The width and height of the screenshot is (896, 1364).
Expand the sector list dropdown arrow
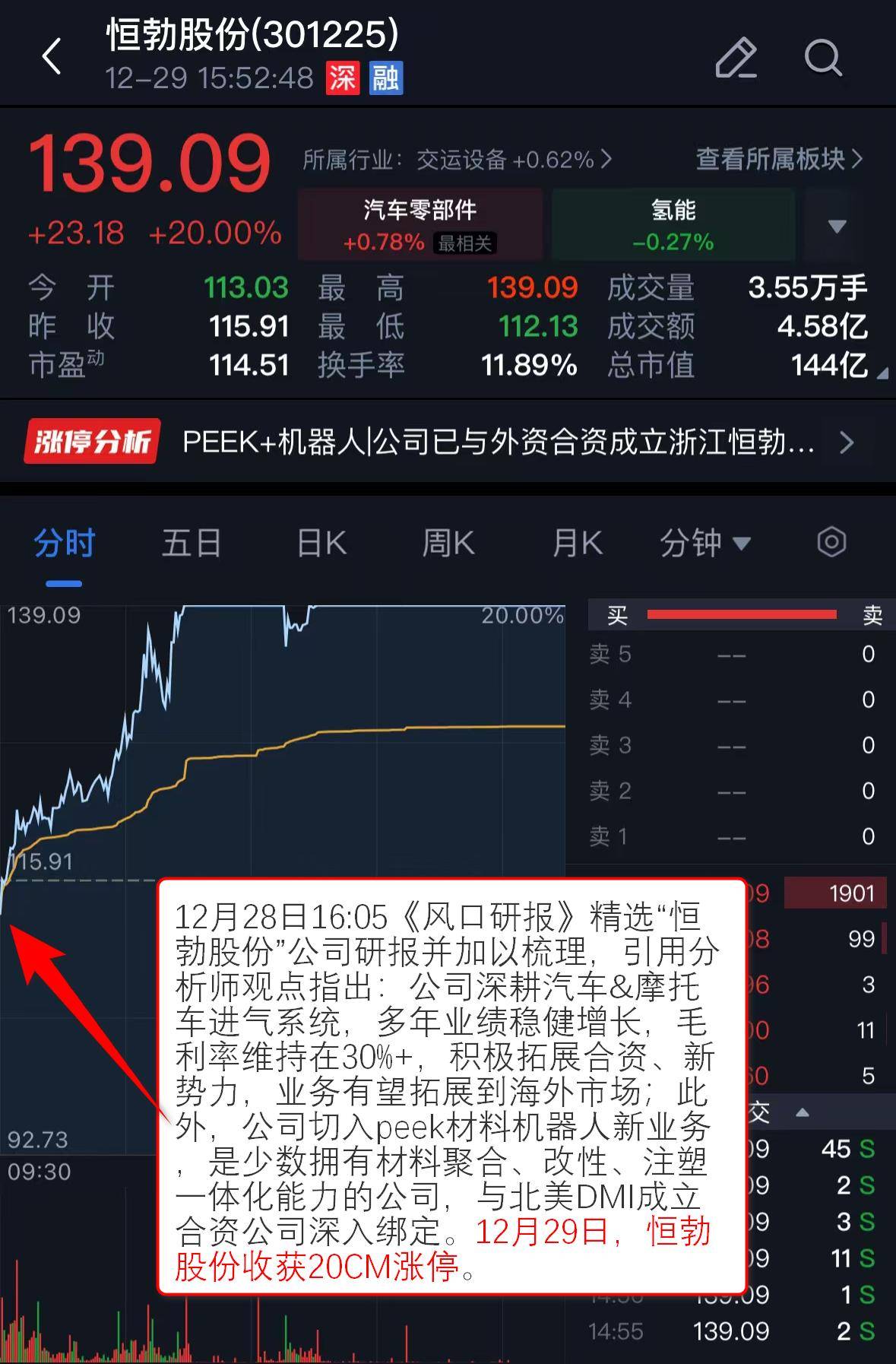point(837,226)
